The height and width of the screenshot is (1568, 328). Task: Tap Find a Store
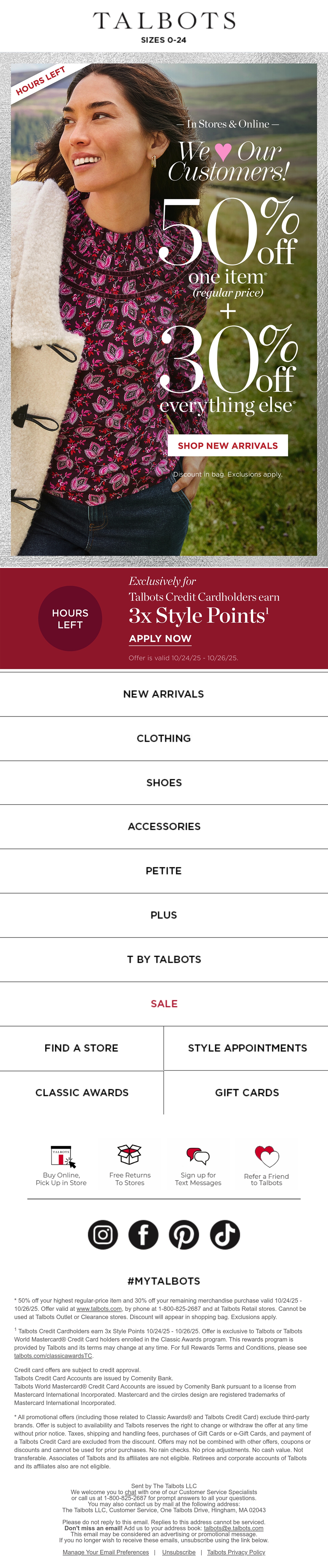coord(81,1048)
